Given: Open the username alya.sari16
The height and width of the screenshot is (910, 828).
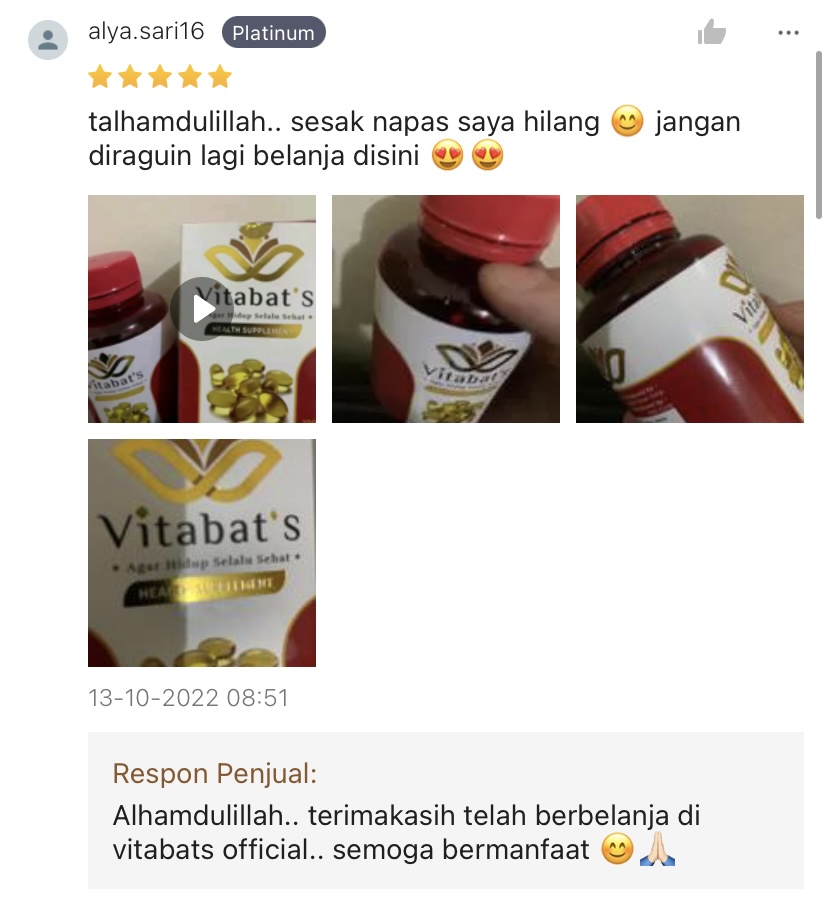Looking at the screenshot, I should 146,31.
